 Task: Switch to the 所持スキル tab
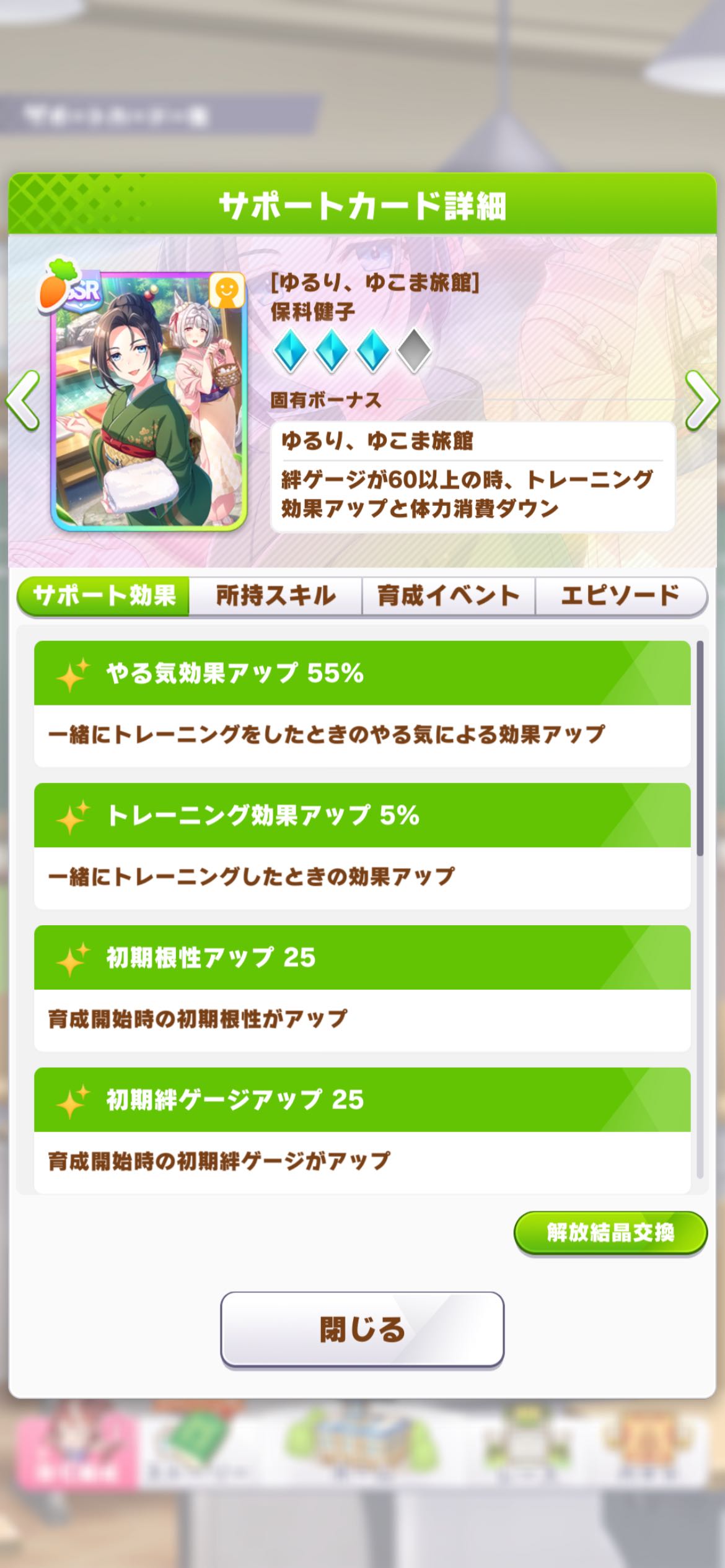(275, 596)
